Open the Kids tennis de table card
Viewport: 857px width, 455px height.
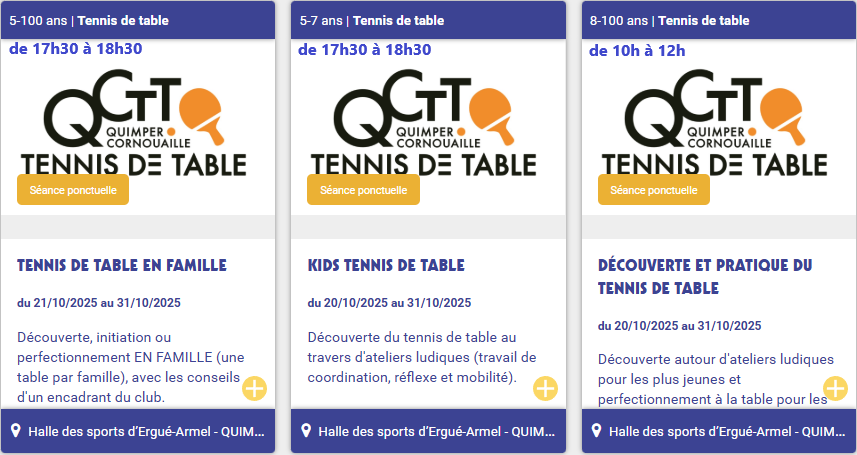click(x=386, y=265)
